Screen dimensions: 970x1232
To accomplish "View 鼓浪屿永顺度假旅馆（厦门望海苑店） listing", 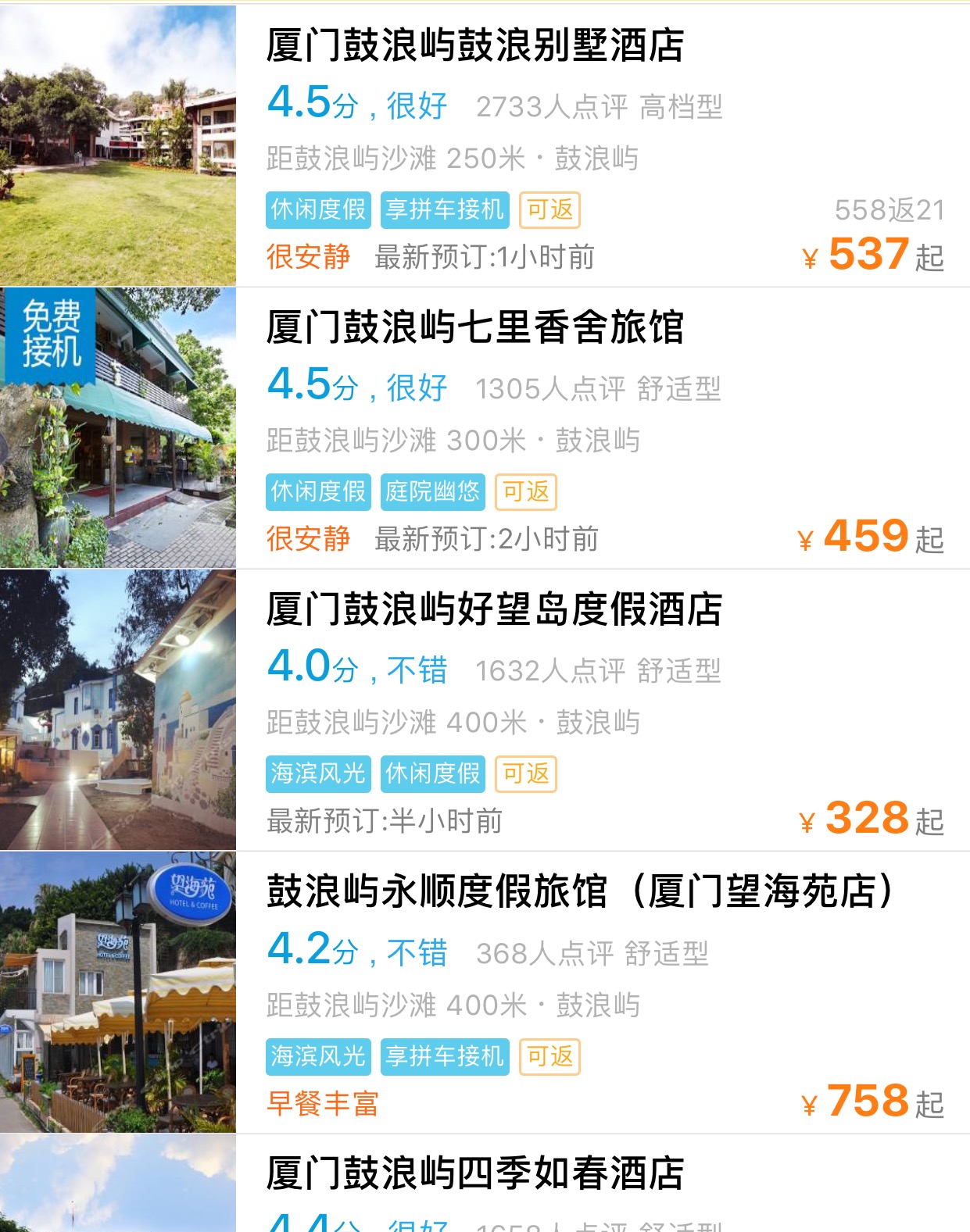I will pyautogui.click(x=580, y=891).
